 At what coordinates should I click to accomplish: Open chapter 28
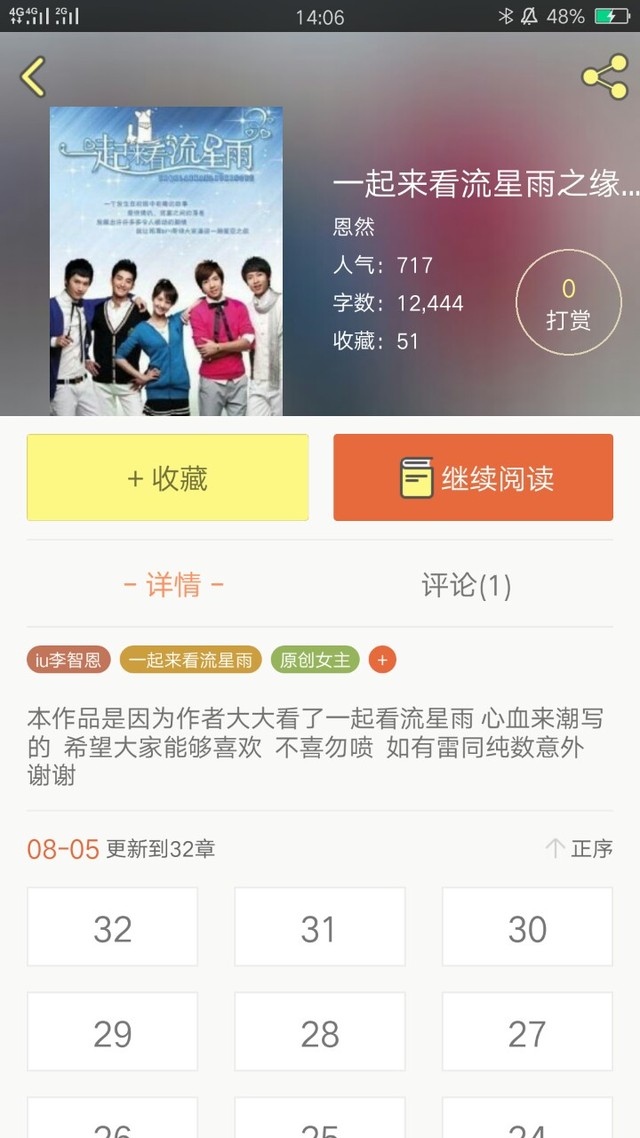point(319,1032)
